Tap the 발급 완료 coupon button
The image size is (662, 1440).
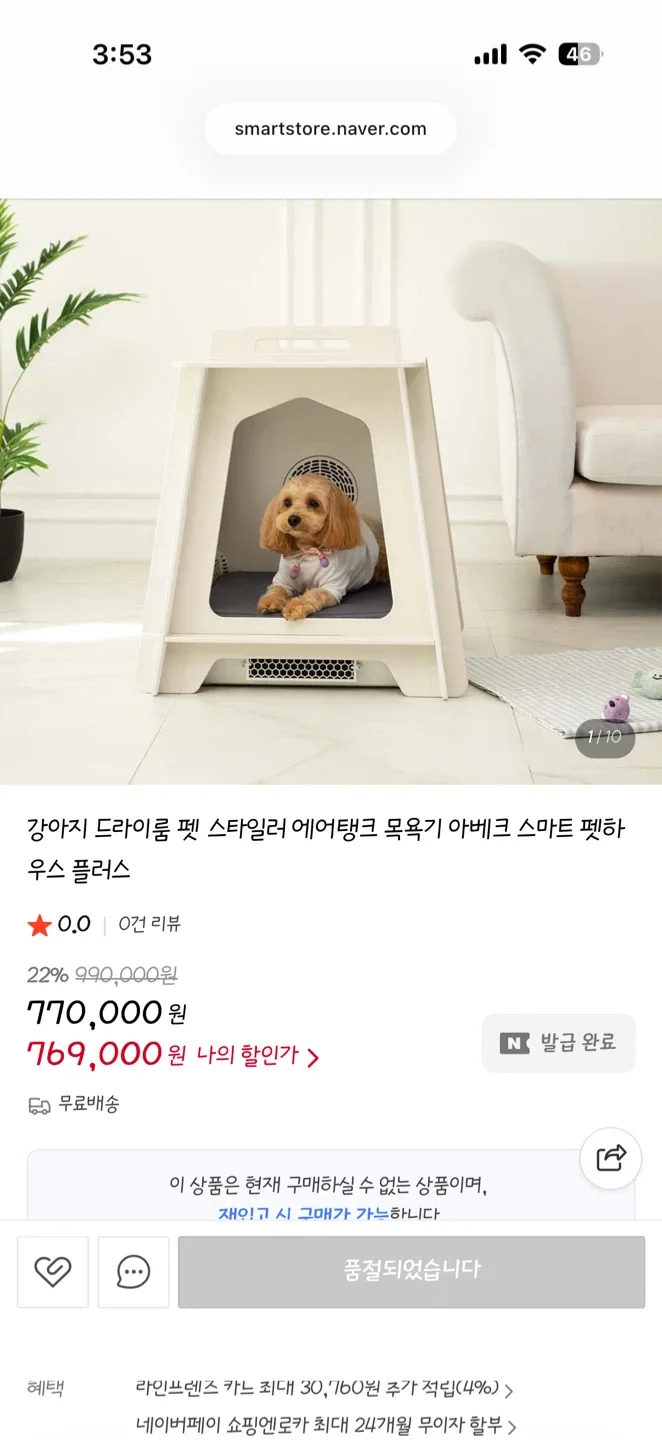558,1043
